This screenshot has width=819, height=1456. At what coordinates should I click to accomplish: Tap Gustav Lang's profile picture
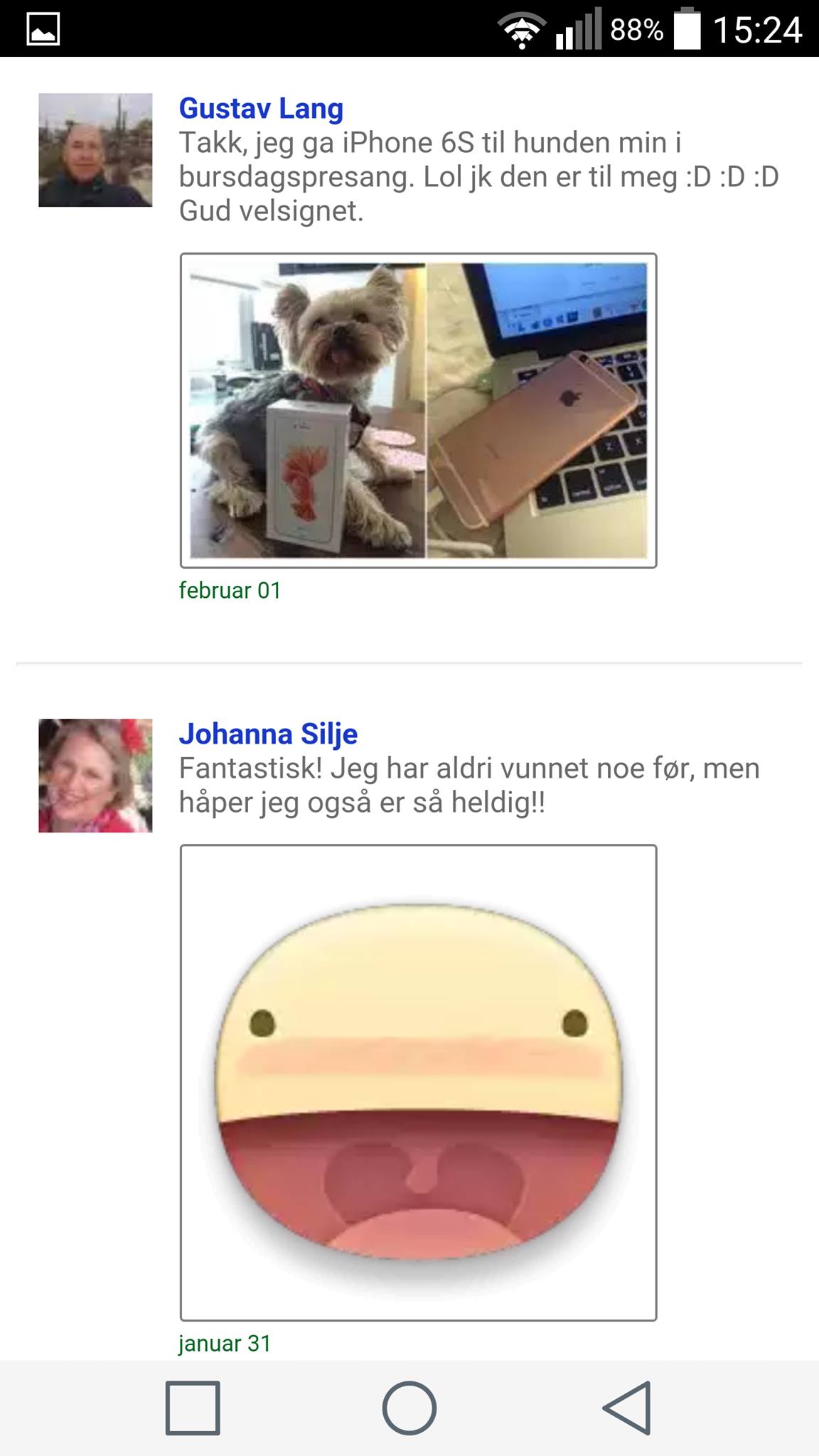click(95, 150)
